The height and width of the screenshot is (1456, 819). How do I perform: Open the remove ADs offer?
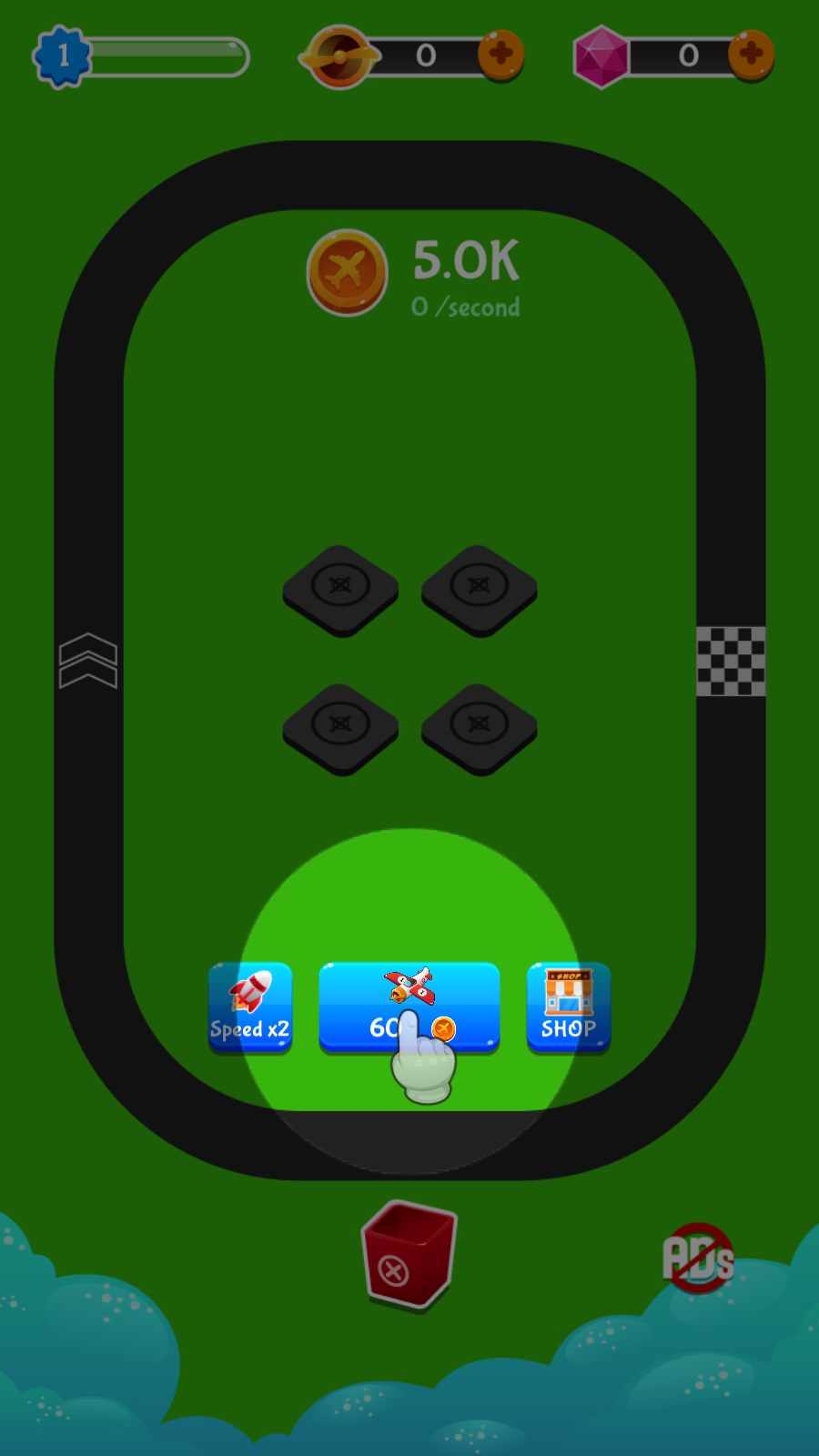tap(698, 1259)
